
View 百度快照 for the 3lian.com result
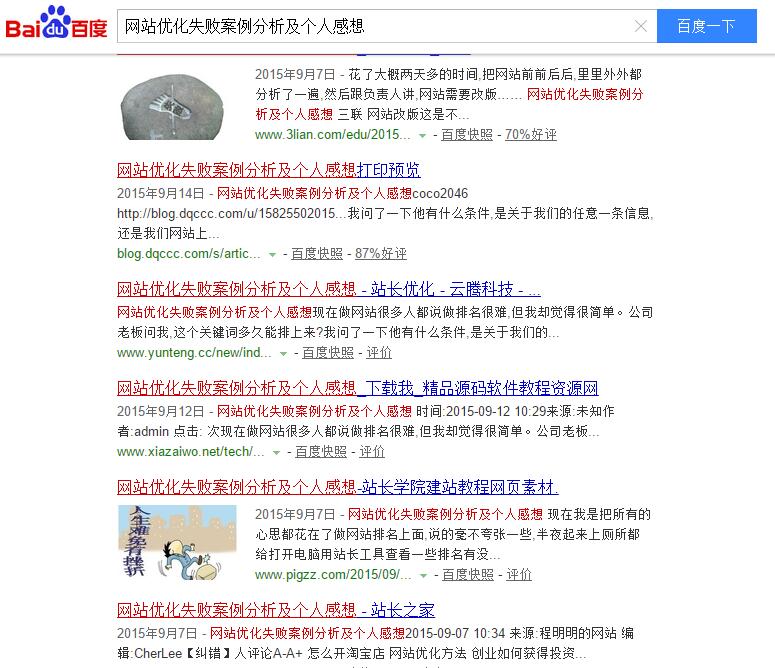(467, 134)
